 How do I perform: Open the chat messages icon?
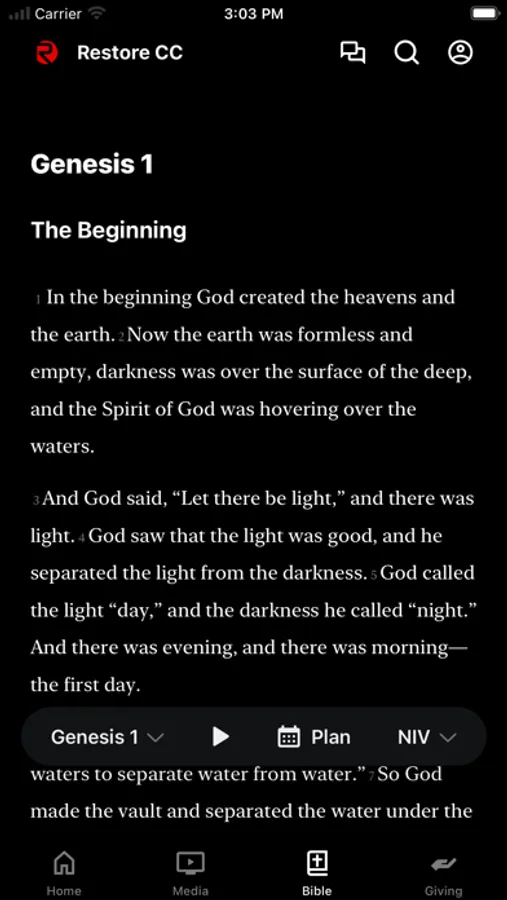pos(353,53)
